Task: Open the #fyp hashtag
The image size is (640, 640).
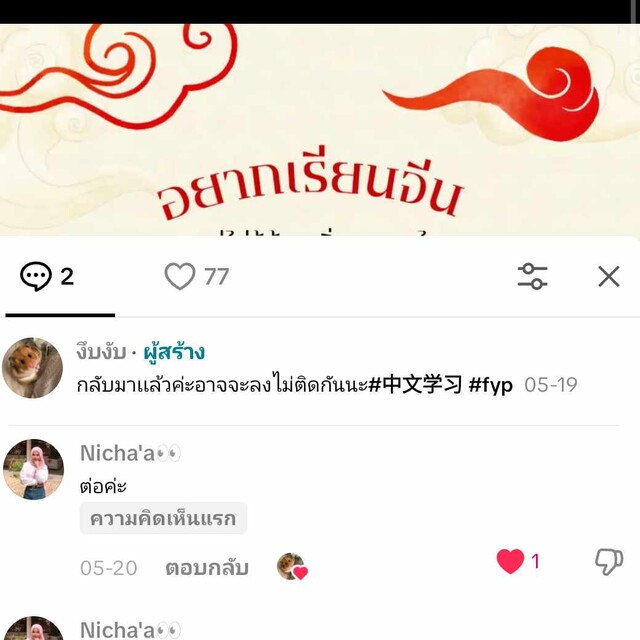Action: 490,385
